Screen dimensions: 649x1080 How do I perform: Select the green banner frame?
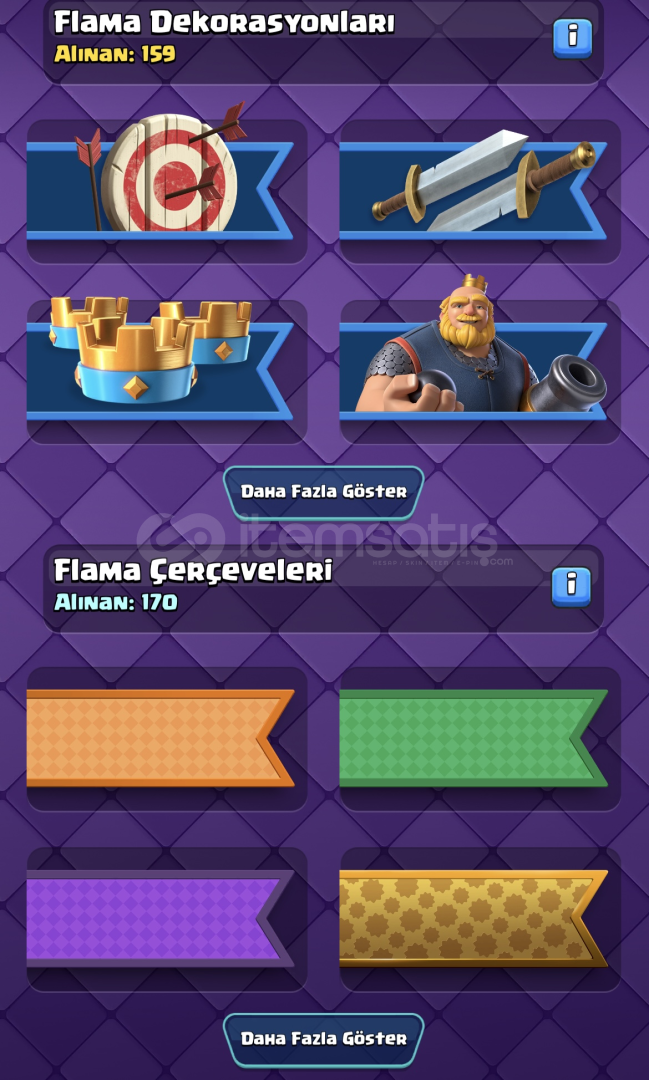click(478, 738)
